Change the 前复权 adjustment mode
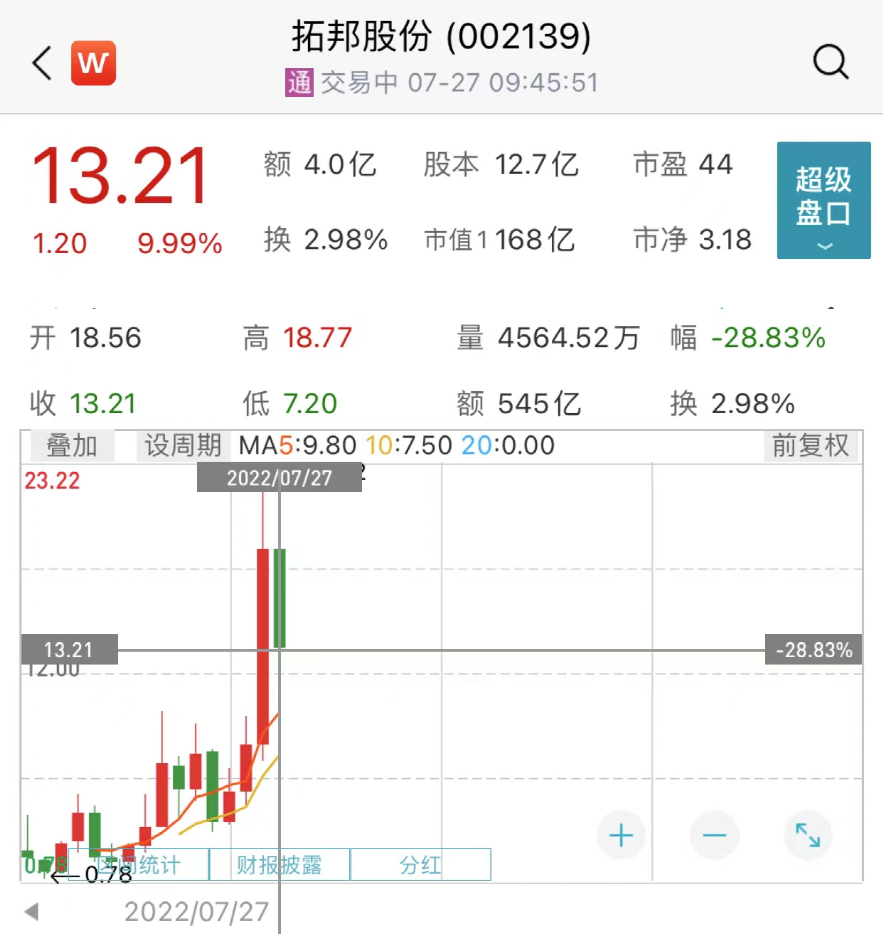The image size is (883, 934). (x=810, y=445)
